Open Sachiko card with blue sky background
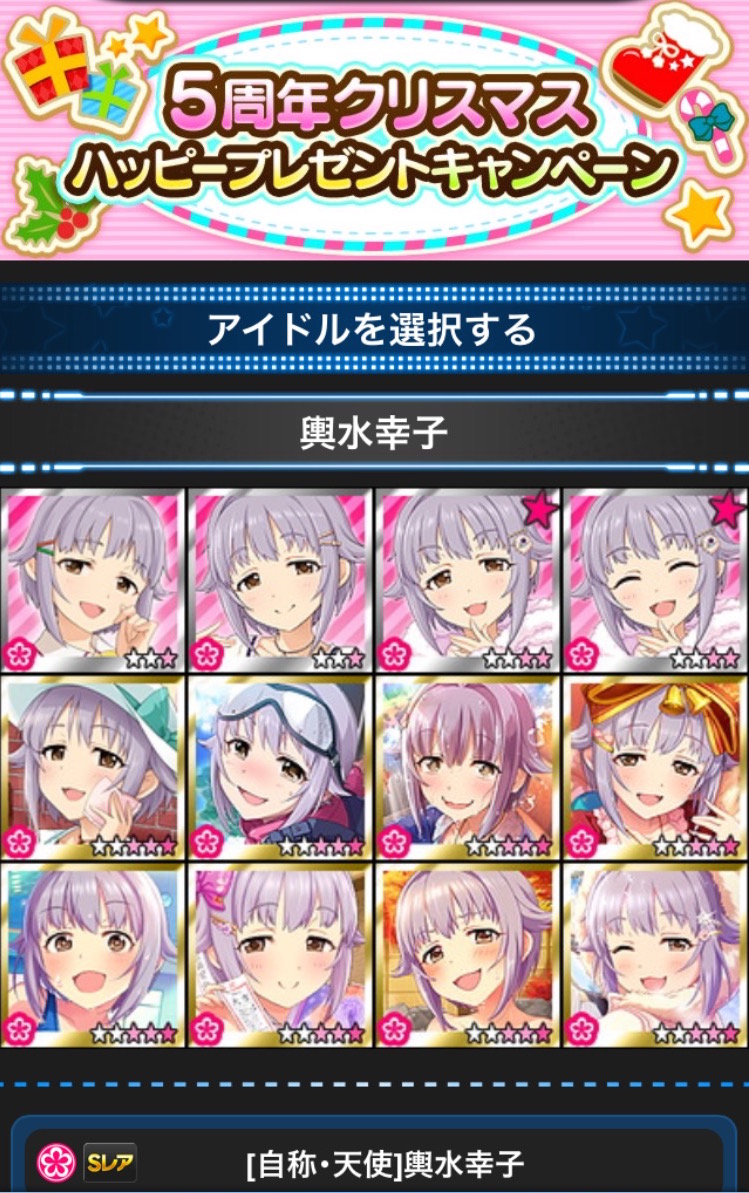Viewport: 749px width, 1193px height. [93, 956]
